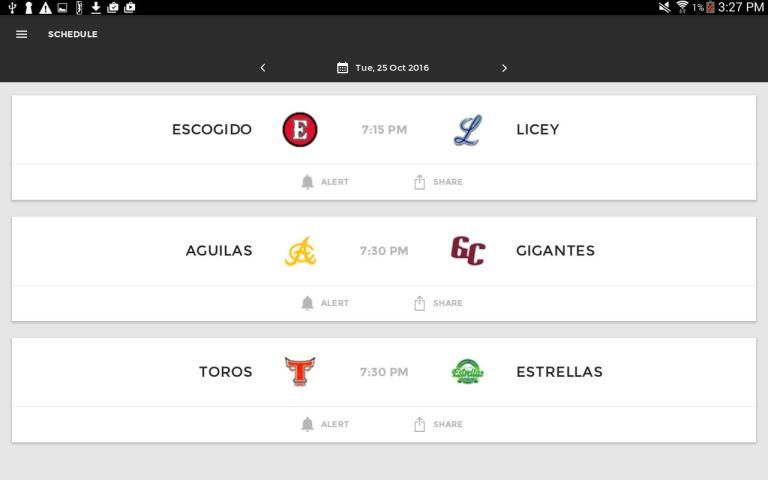Share the Escogido vs Licey game
The height and width of the screenshot is (480, 768).
click(x=438, y=182)
